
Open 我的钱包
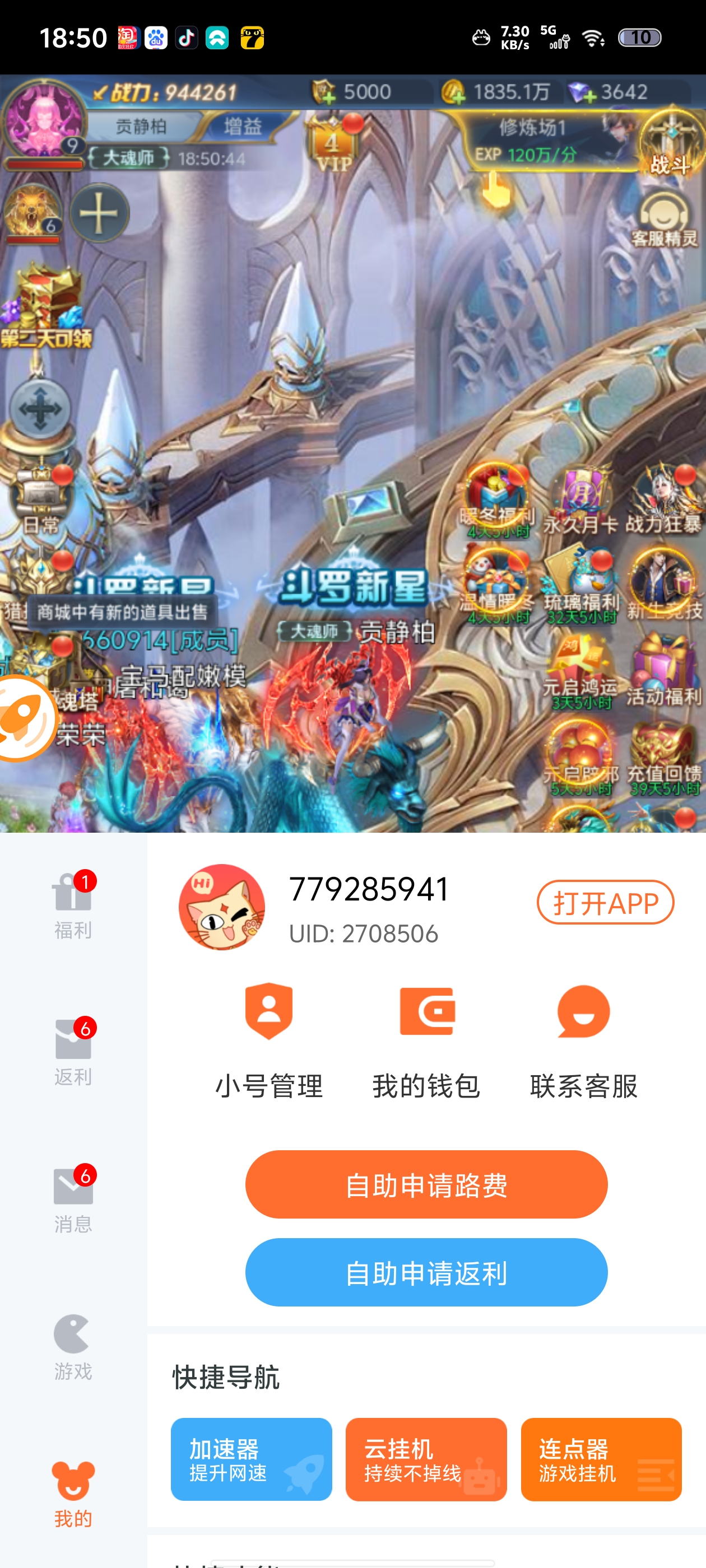426,1040
